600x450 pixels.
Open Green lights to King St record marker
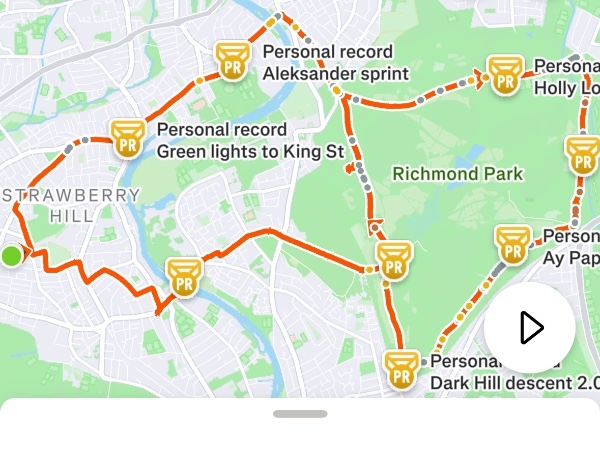[x=127, y=140]
